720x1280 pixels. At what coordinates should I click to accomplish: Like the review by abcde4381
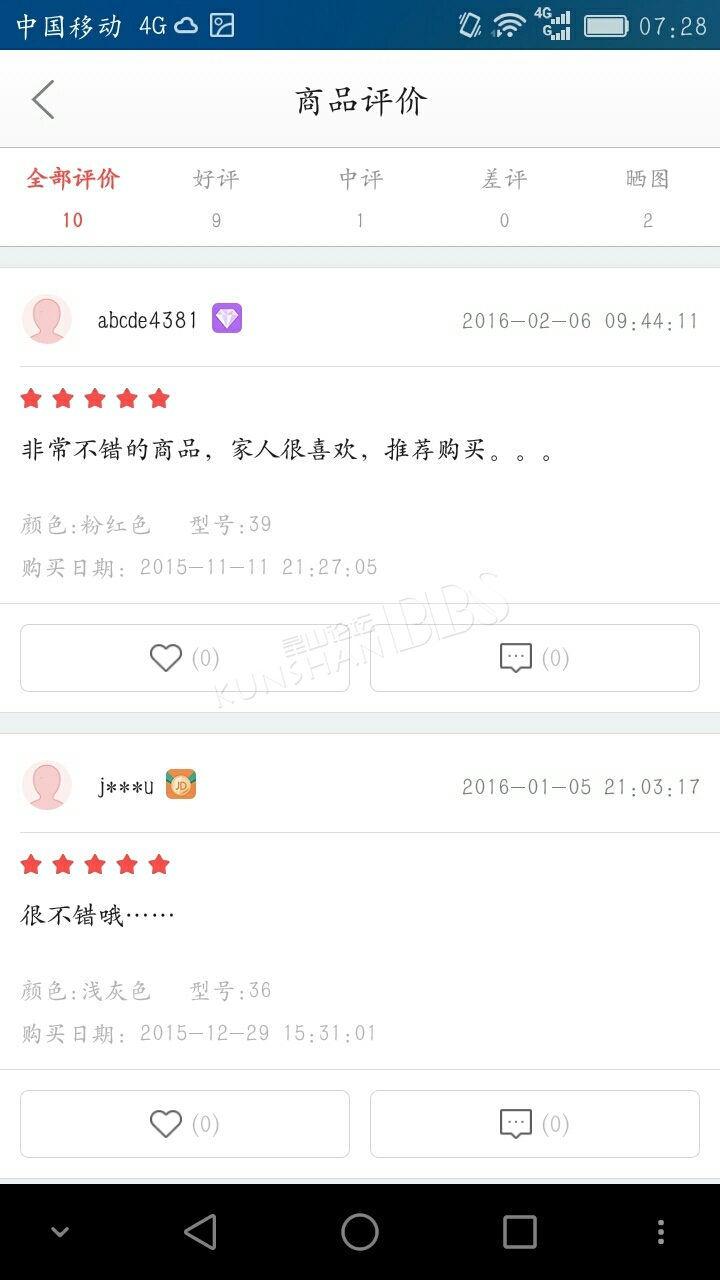185,658
